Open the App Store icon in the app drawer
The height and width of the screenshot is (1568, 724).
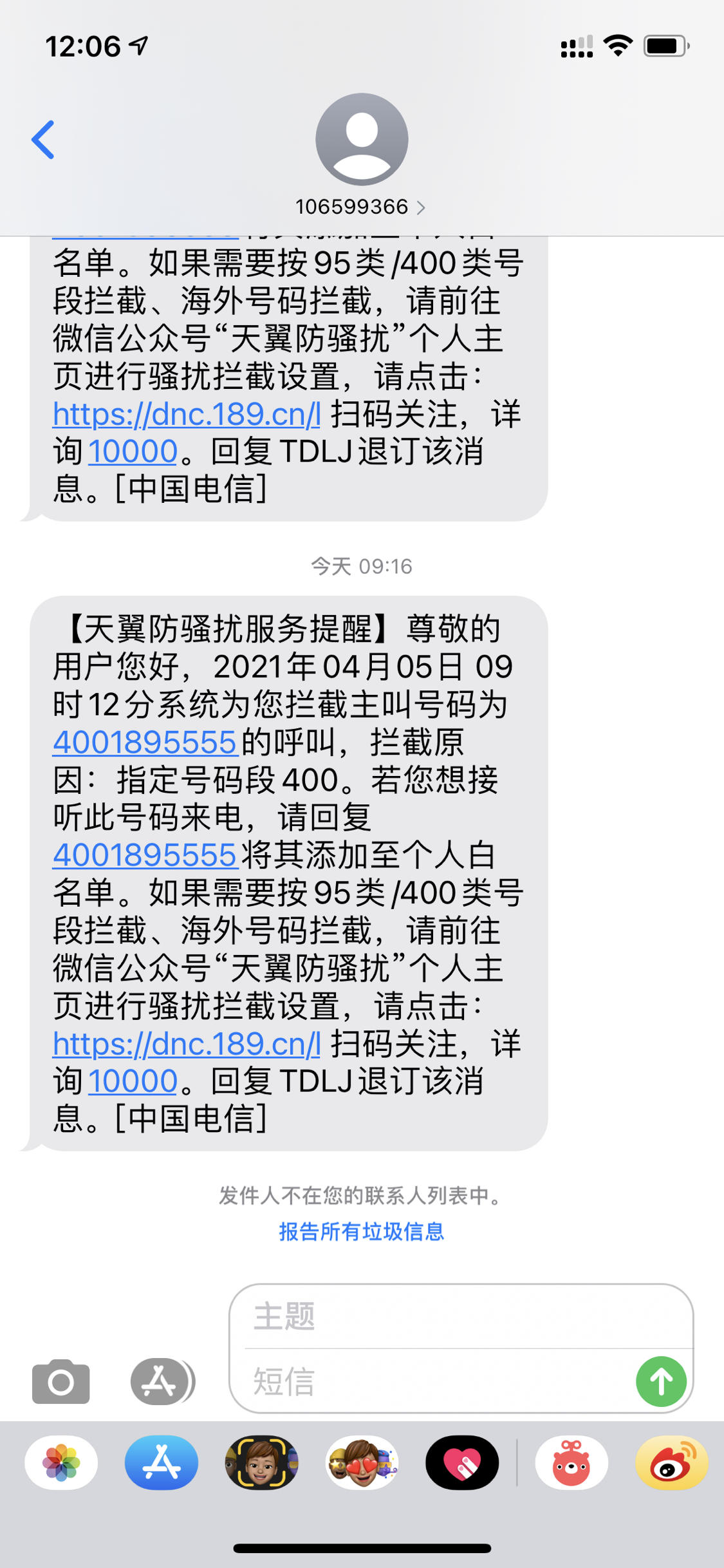tap(160, 1463)
